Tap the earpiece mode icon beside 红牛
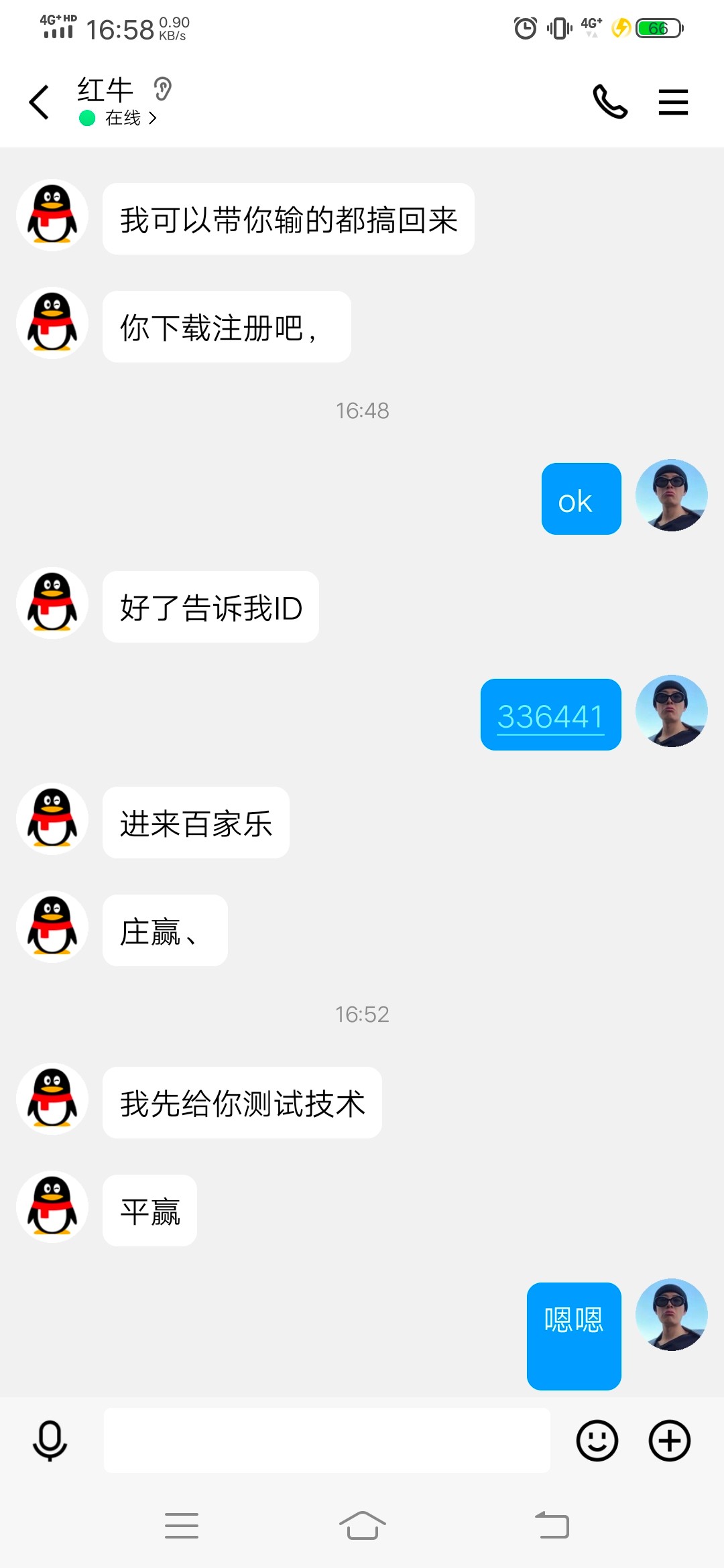 click(x=162, y=89)
